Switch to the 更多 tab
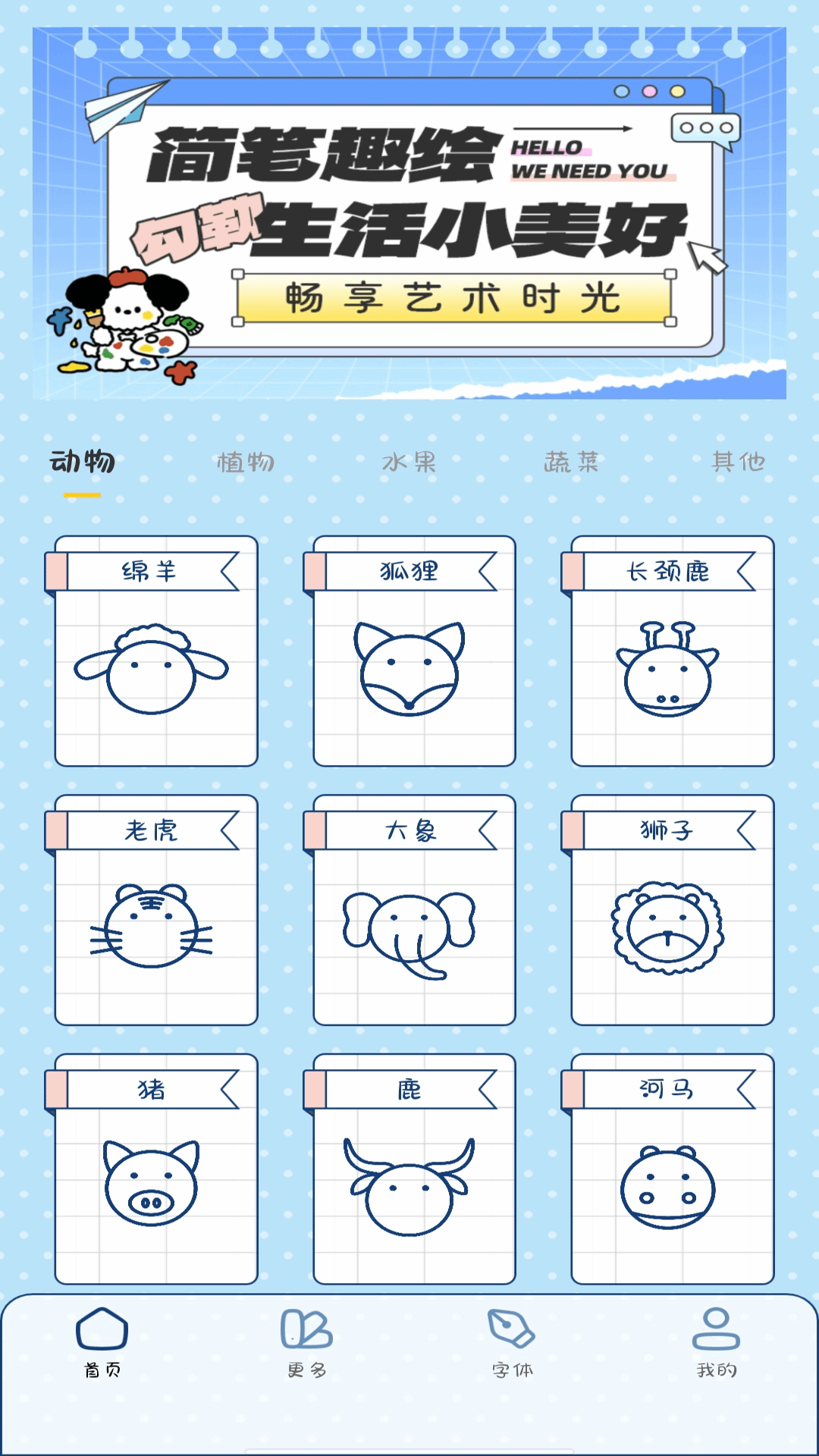Viewport: 819px width, 1456px height. point(307,1344)
